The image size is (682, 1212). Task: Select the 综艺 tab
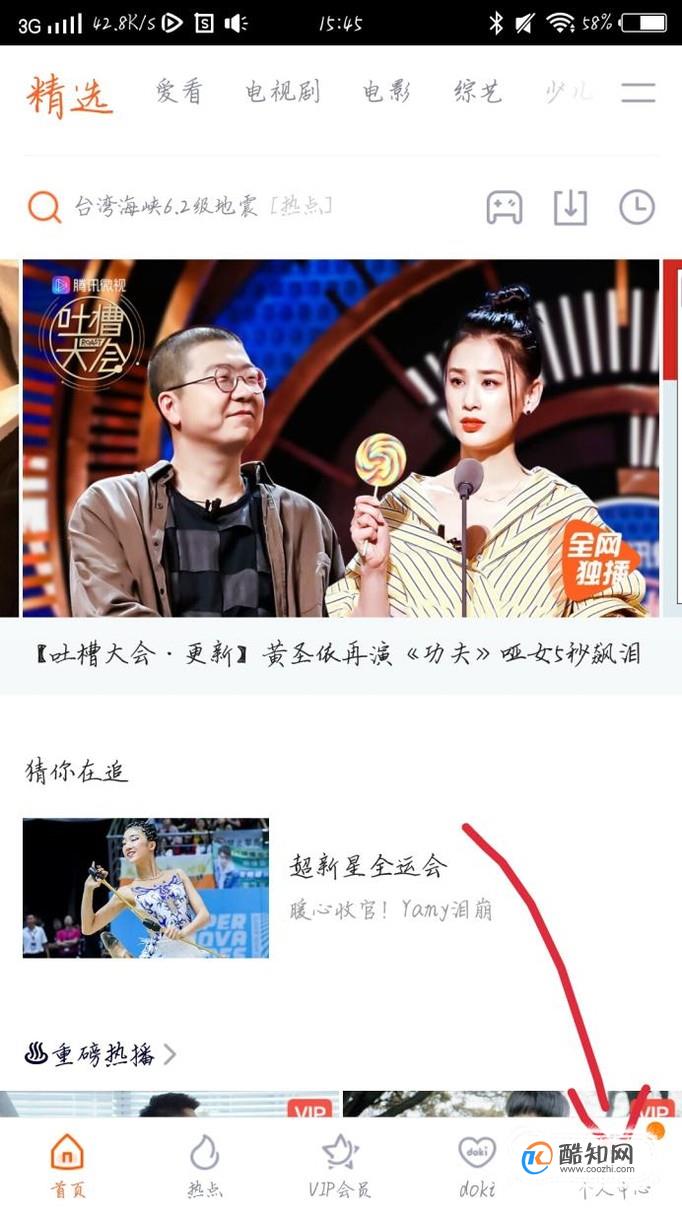click(478, 92)
